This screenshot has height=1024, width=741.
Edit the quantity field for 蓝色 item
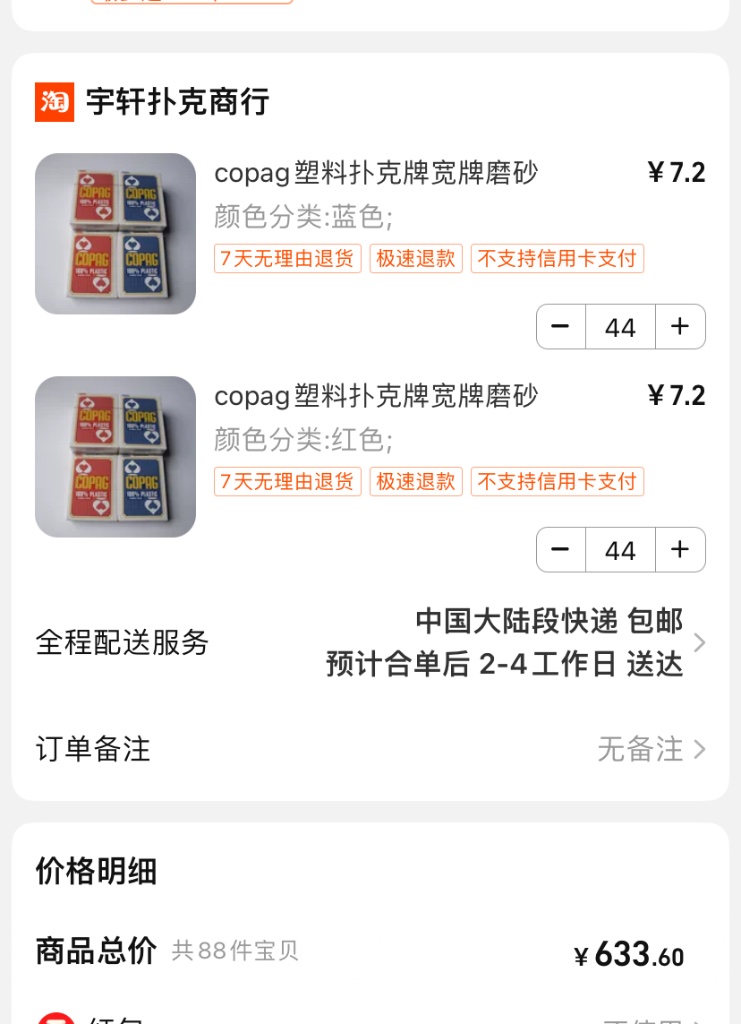[x=620, y=327]
